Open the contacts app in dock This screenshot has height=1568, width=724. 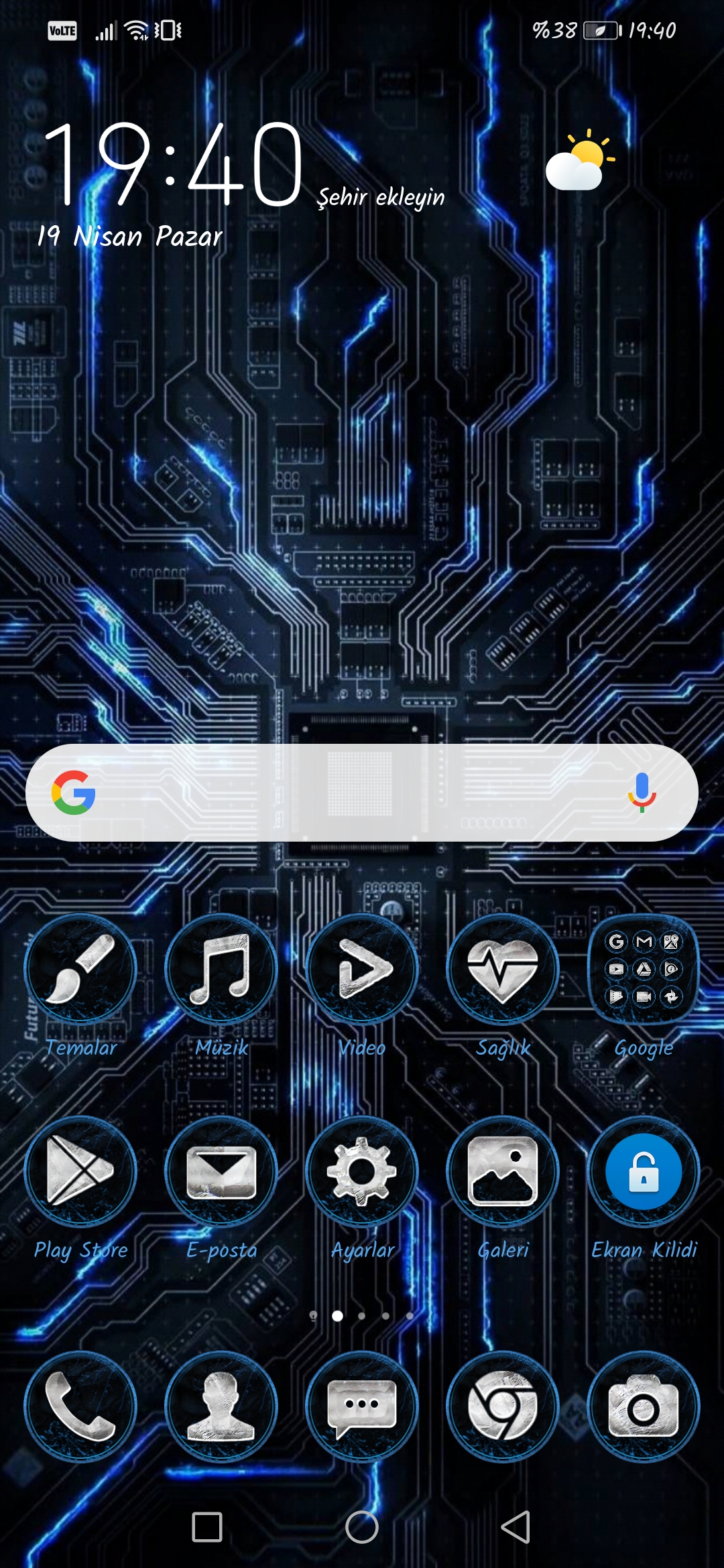pyautogui.click(x=221, y=1407)
